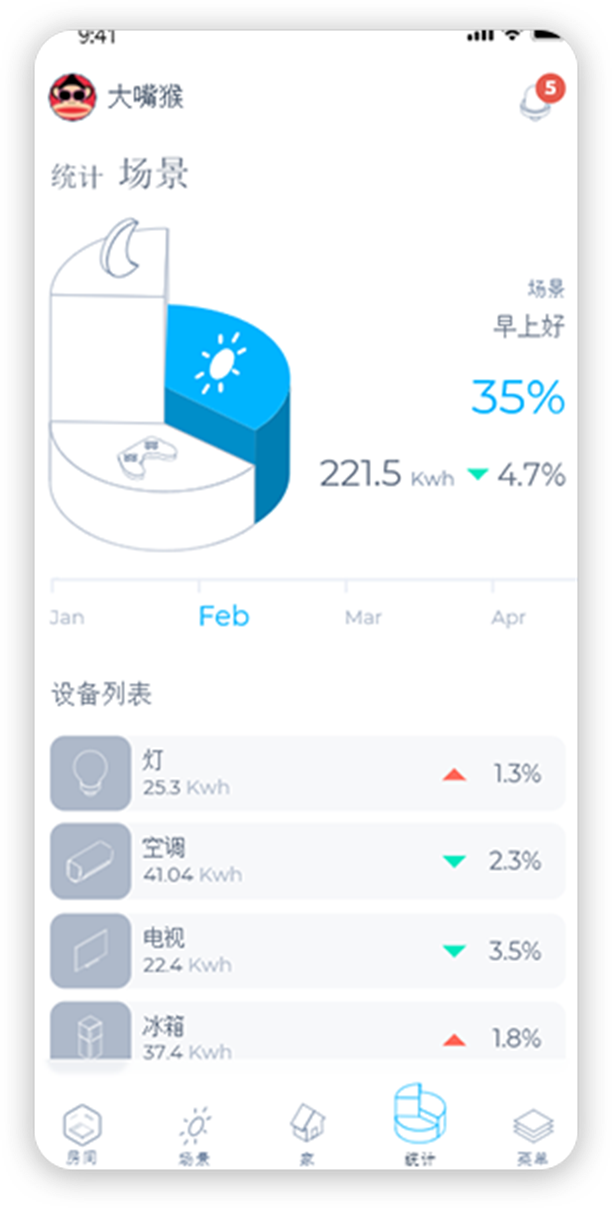Switch to the 场景 tab
The image size is (612, 1208).
(194, 1133)
